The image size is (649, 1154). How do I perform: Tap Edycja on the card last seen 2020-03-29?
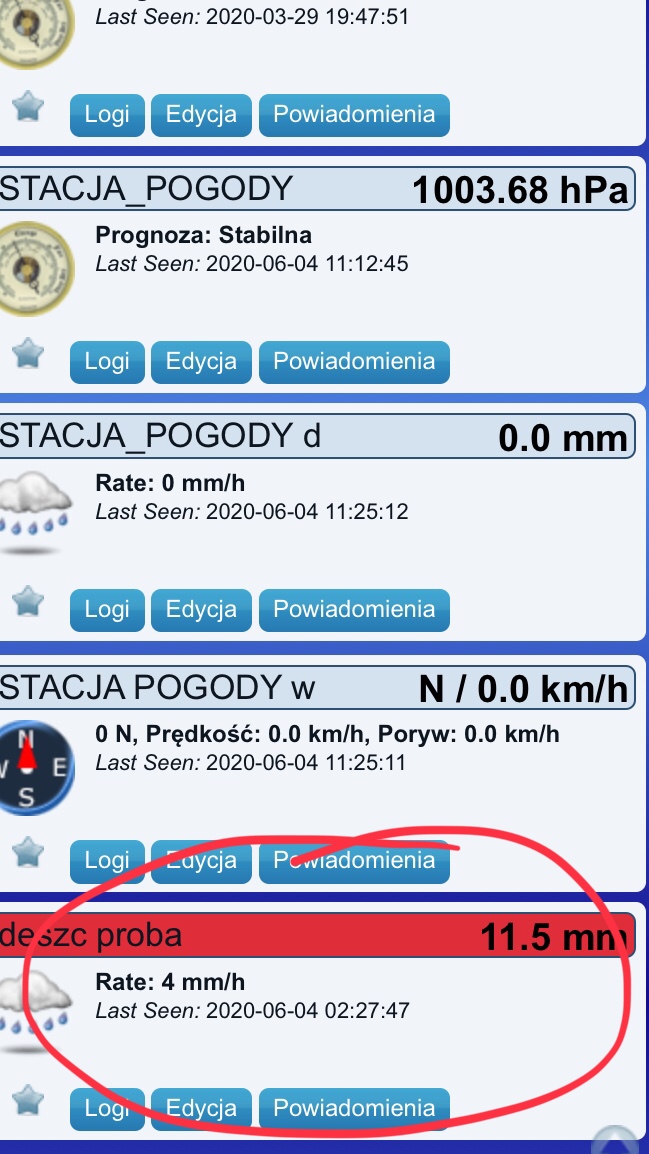pos(201,115)
